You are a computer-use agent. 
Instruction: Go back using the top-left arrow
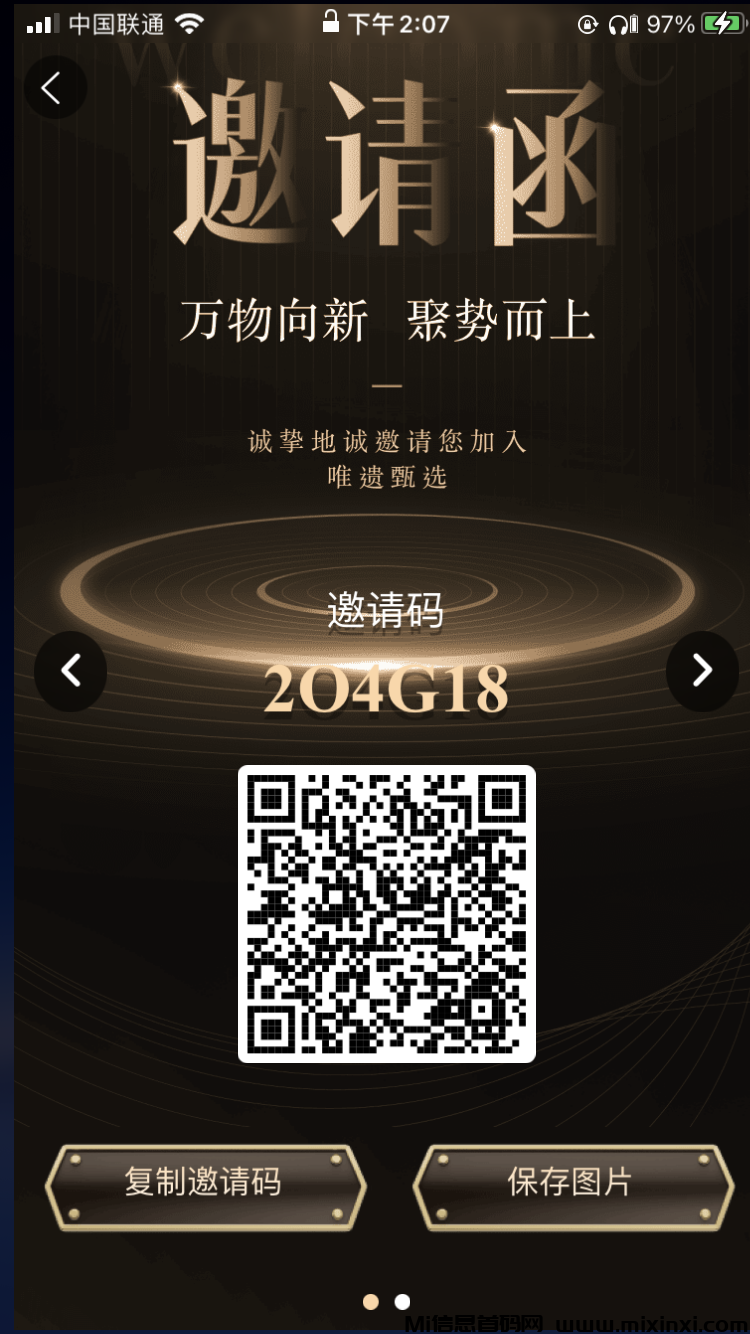[54, 88]
